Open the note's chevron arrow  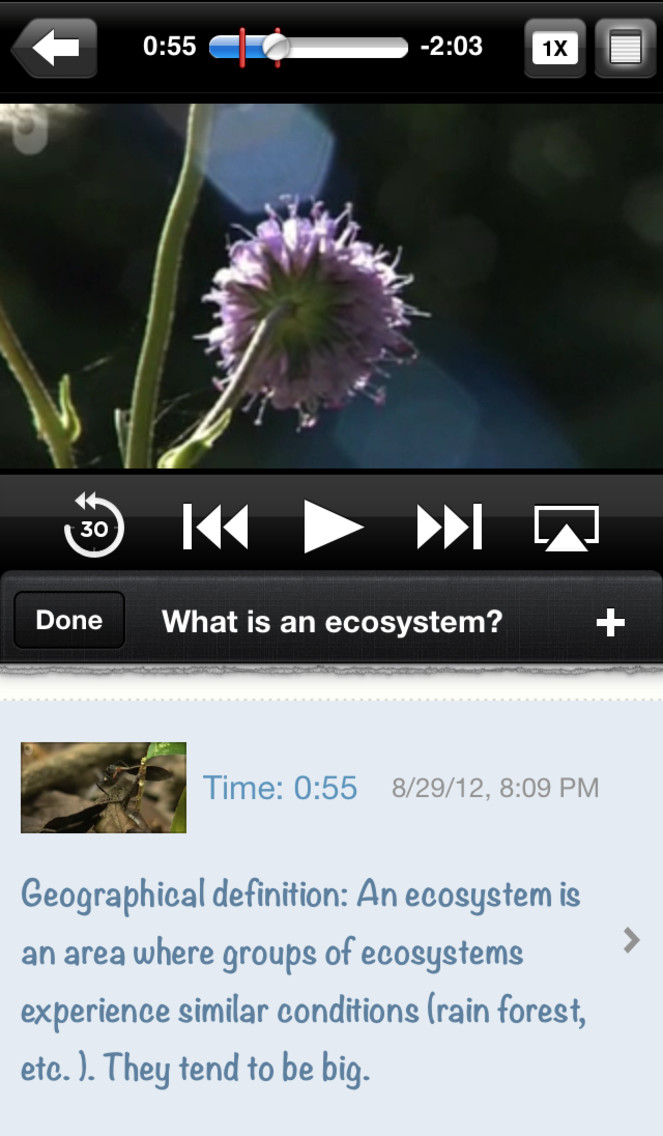coord(631,940)
